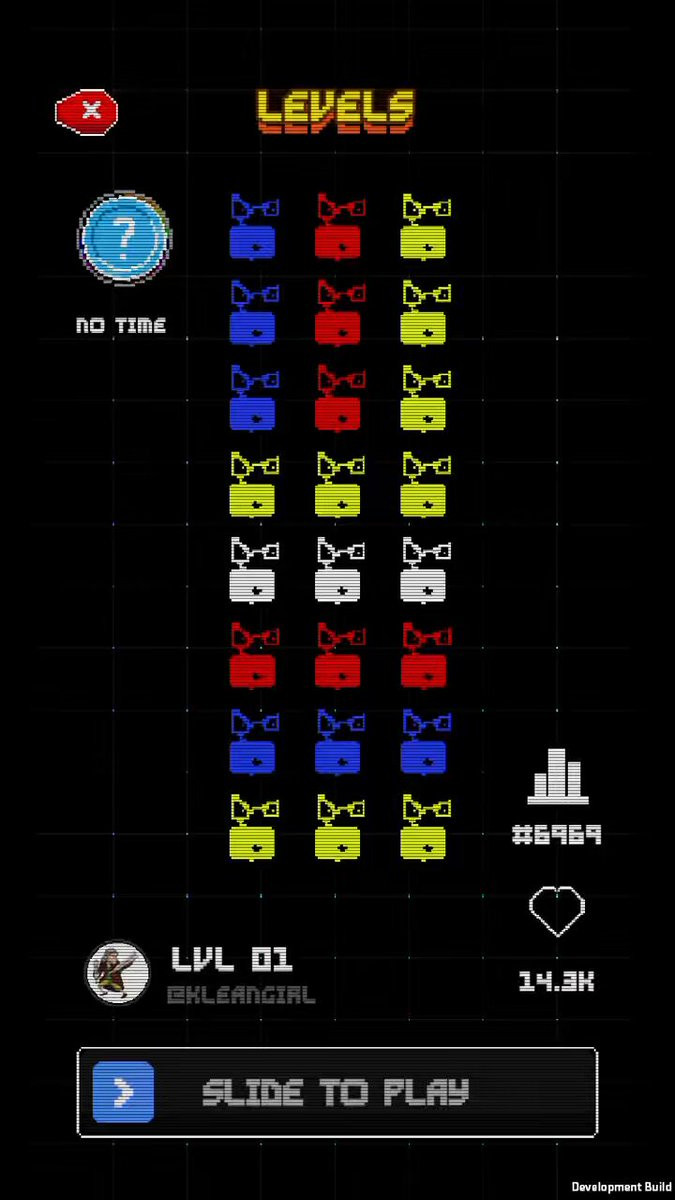
Task: Tap the blue arrow on Slide to Play
Action: point(124,1092)
